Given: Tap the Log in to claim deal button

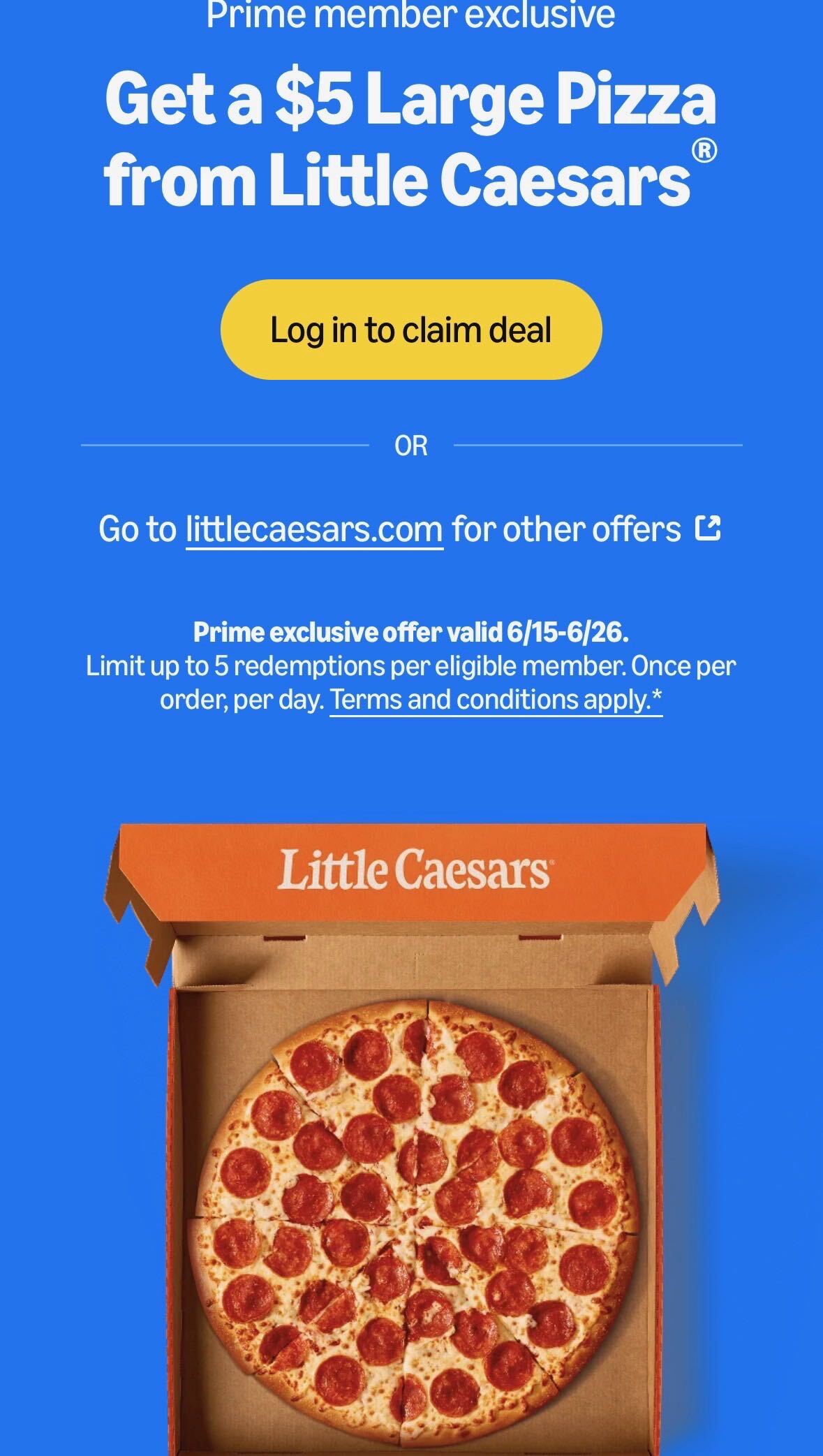Looking at the screenshot, I should coord(411,330).
